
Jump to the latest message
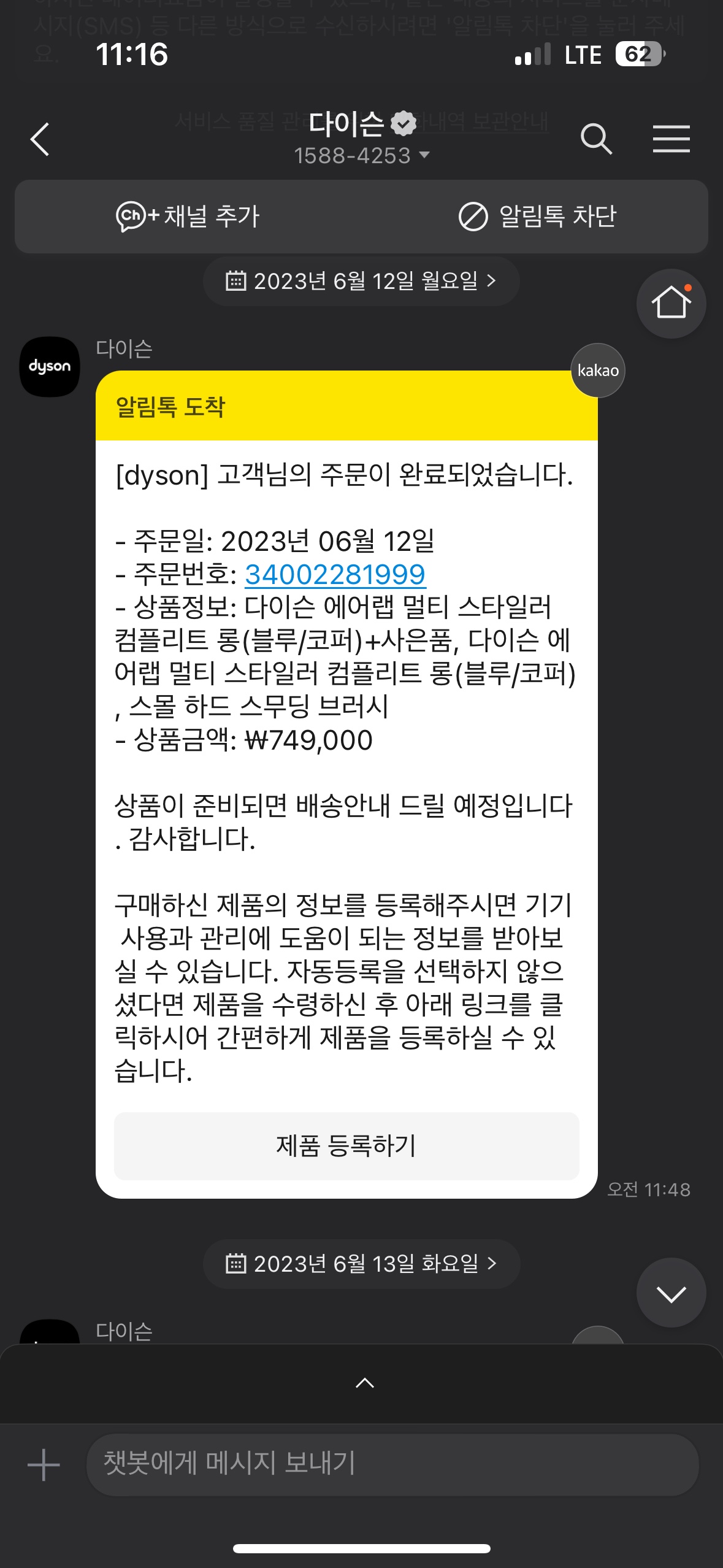tap(671, 1293)
